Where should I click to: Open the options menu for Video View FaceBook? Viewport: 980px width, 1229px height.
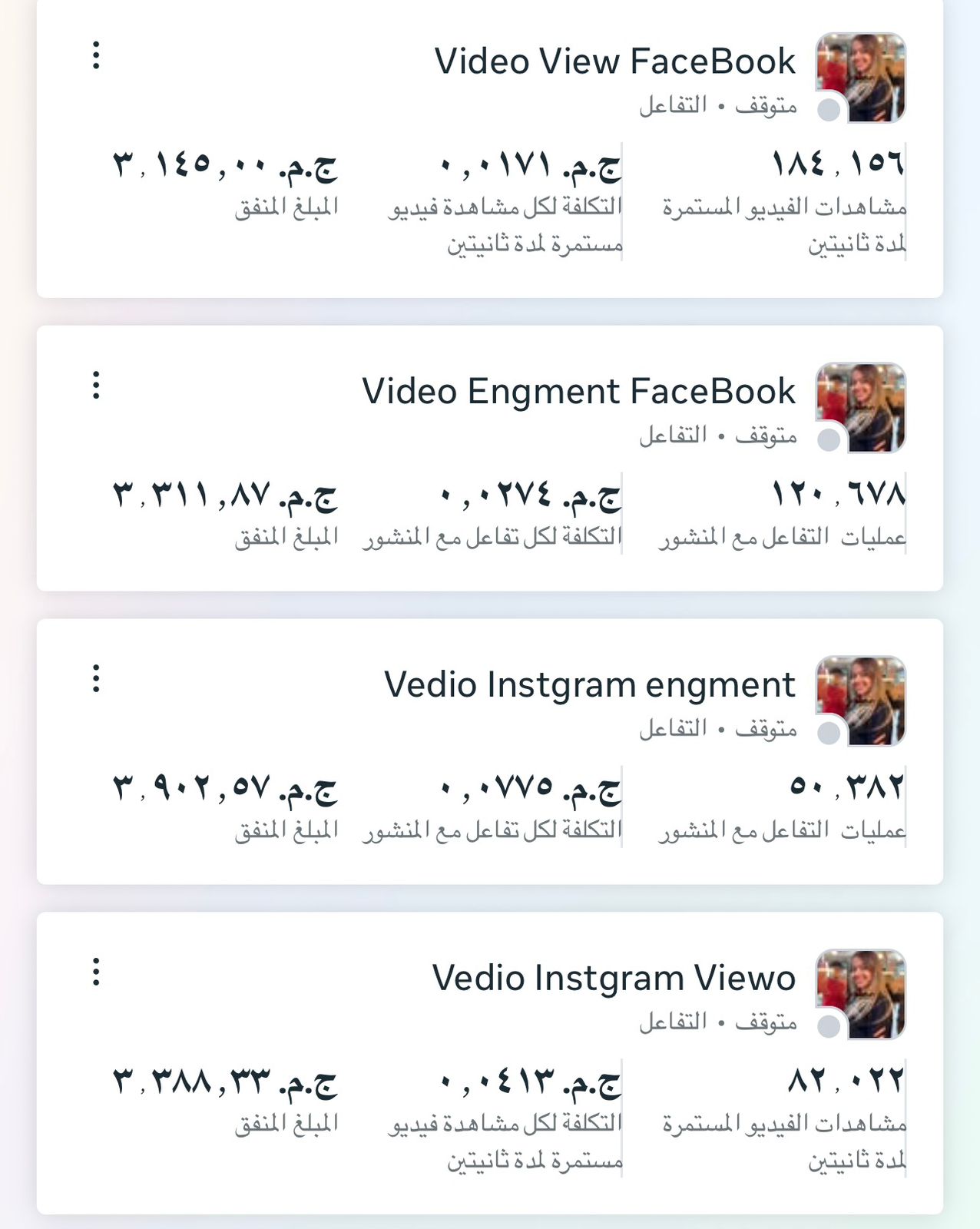(96, 56)
